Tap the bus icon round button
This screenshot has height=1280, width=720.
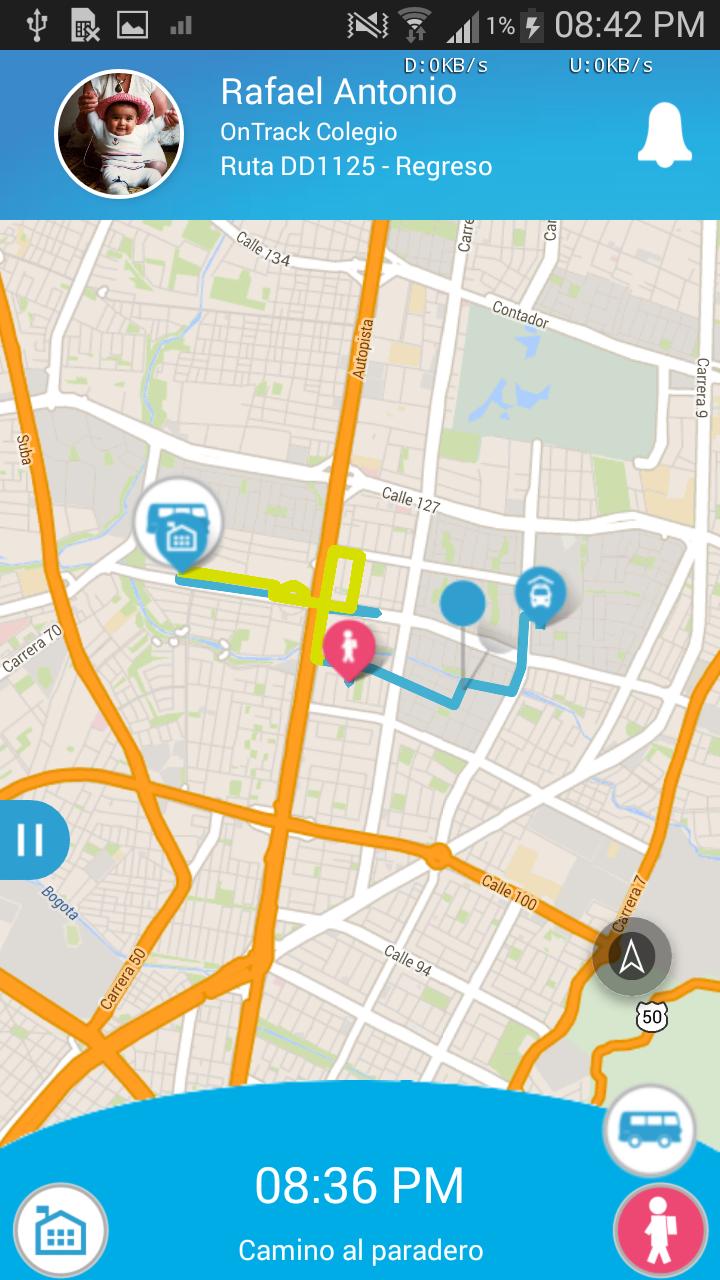[649, 1130]
